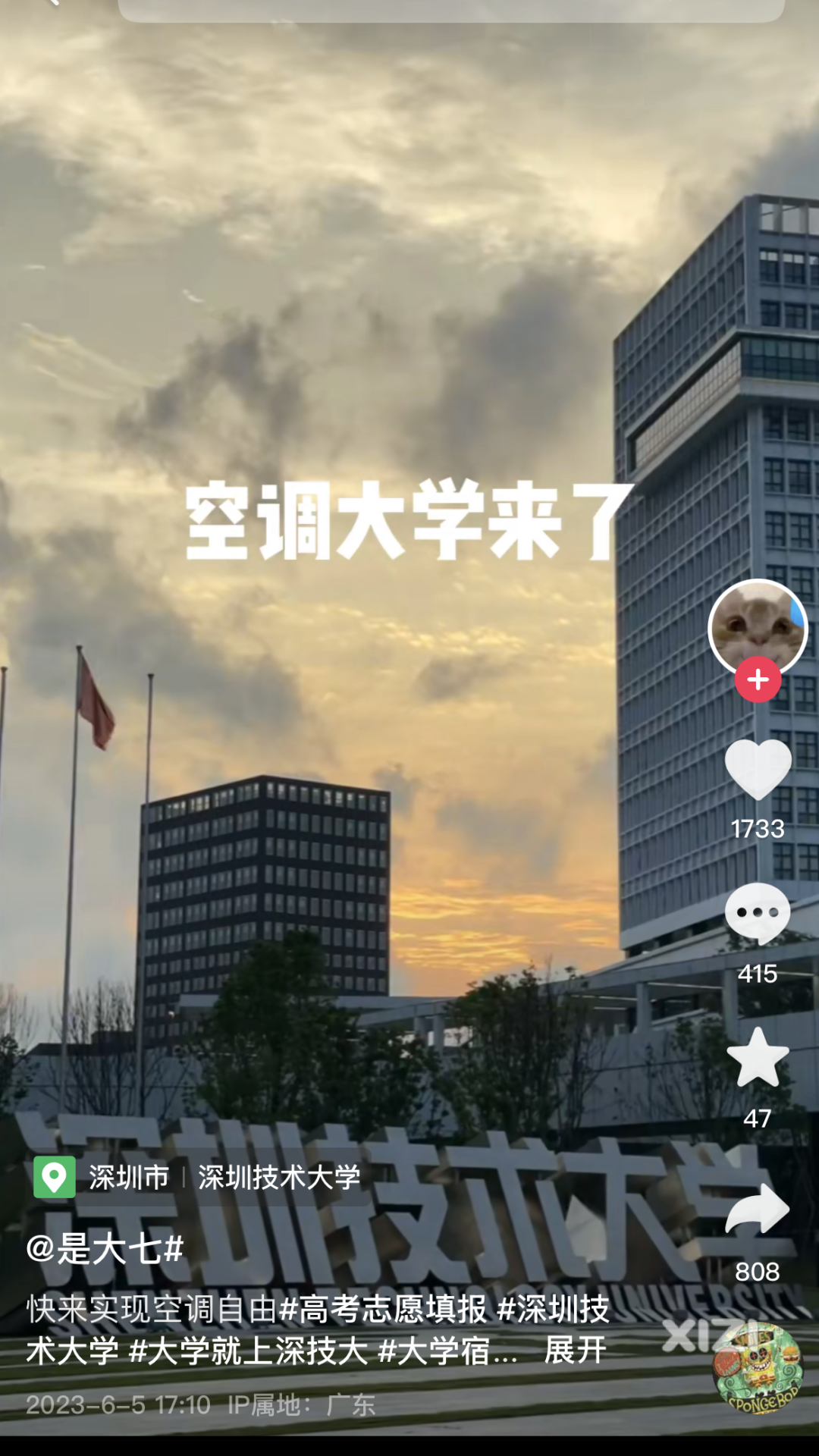Screen dimensions: 819x1456
Task: Open the @是大七# username
Action: pyautogui.click(x=105, y=1249)
